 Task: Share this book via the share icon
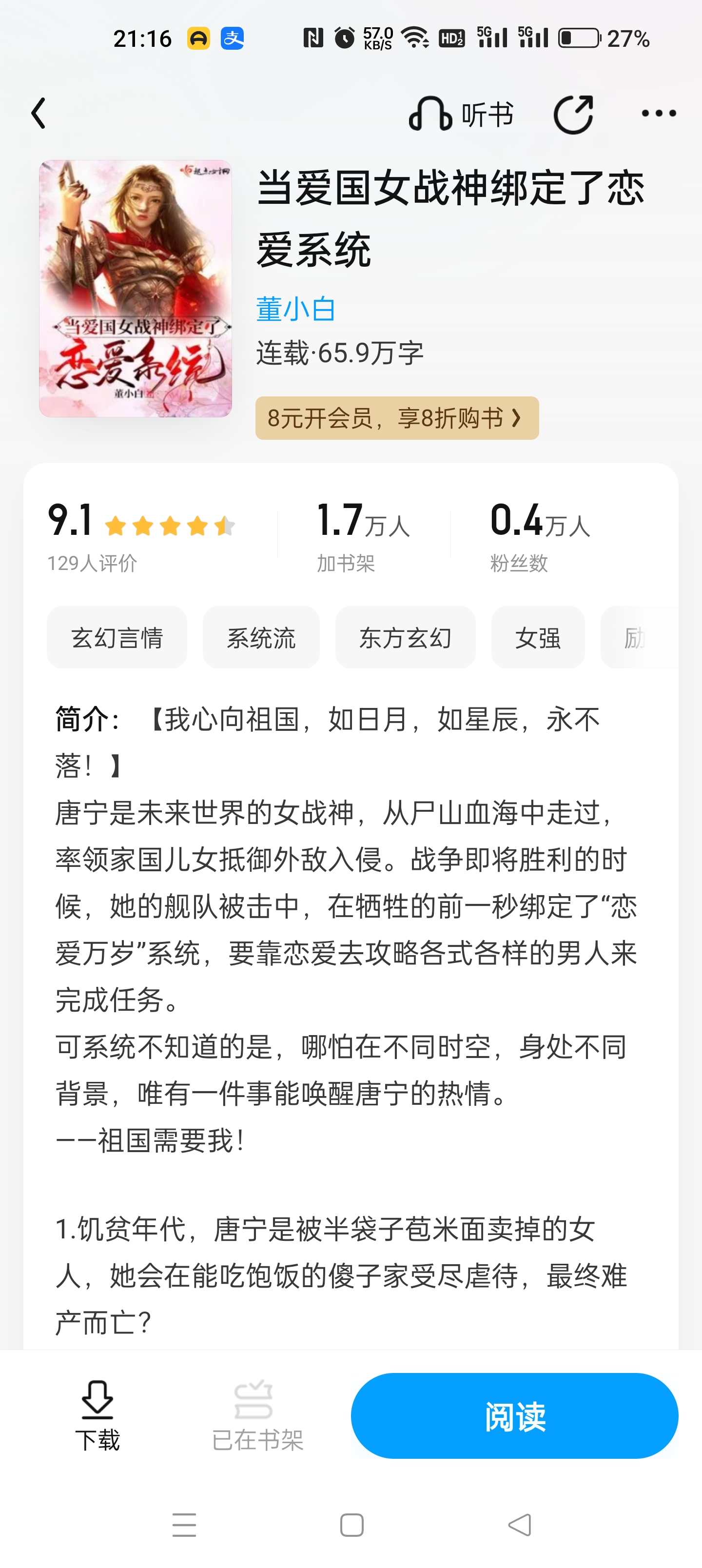[x=573, y=114]
